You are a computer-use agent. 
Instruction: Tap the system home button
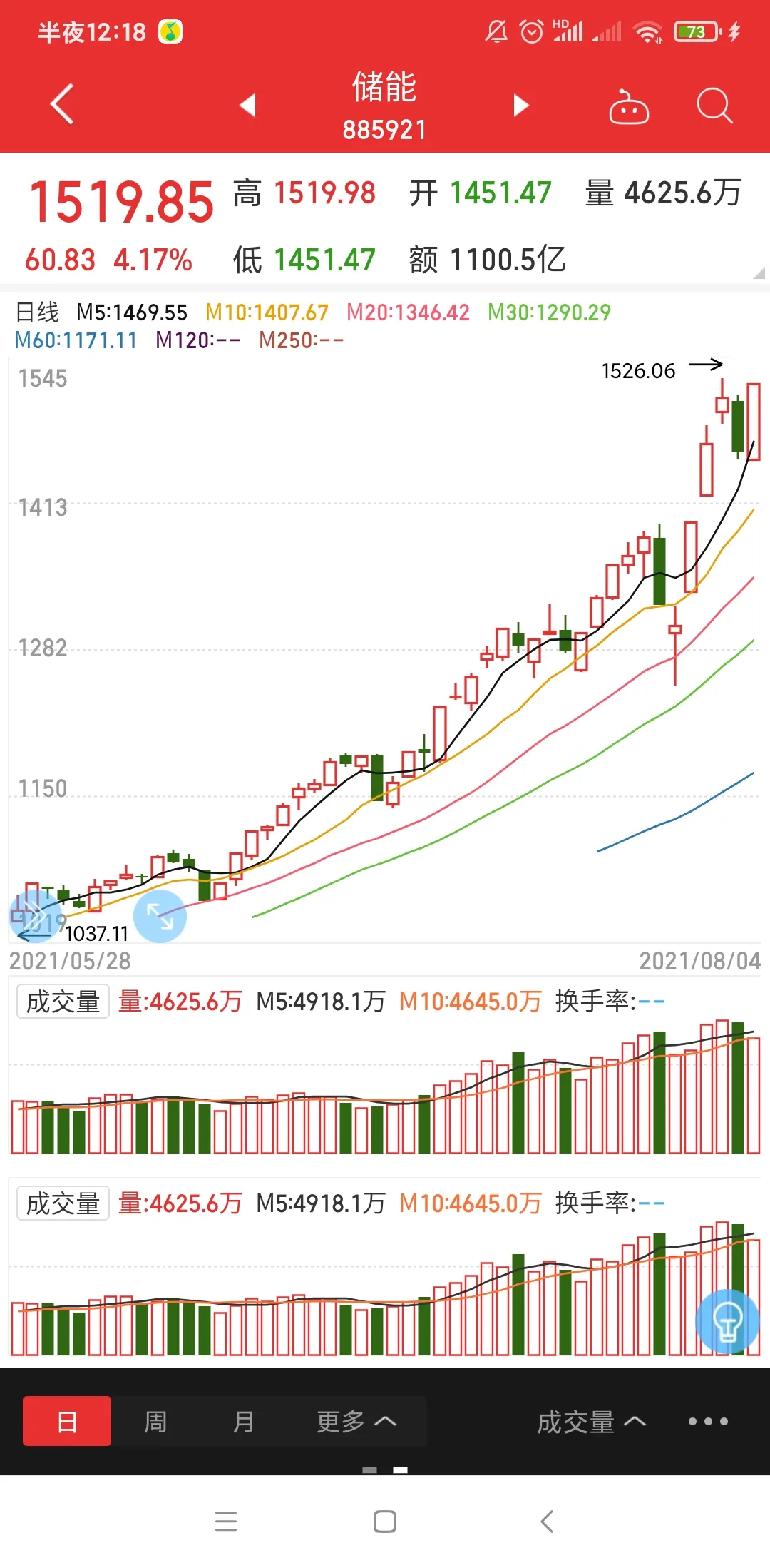click(385, 1522)
